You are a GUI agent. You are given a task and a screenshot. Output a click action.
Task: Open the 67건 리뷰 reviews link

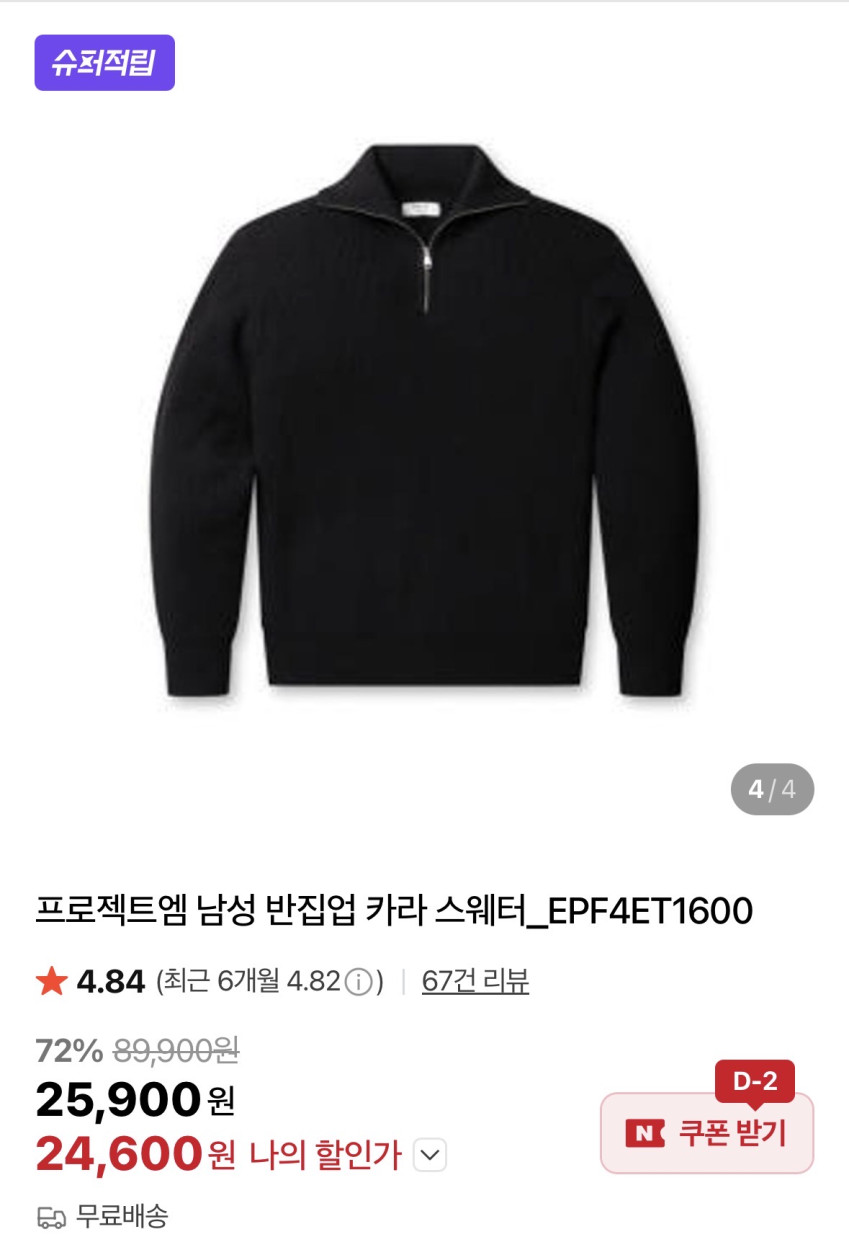tap(475, 982)
